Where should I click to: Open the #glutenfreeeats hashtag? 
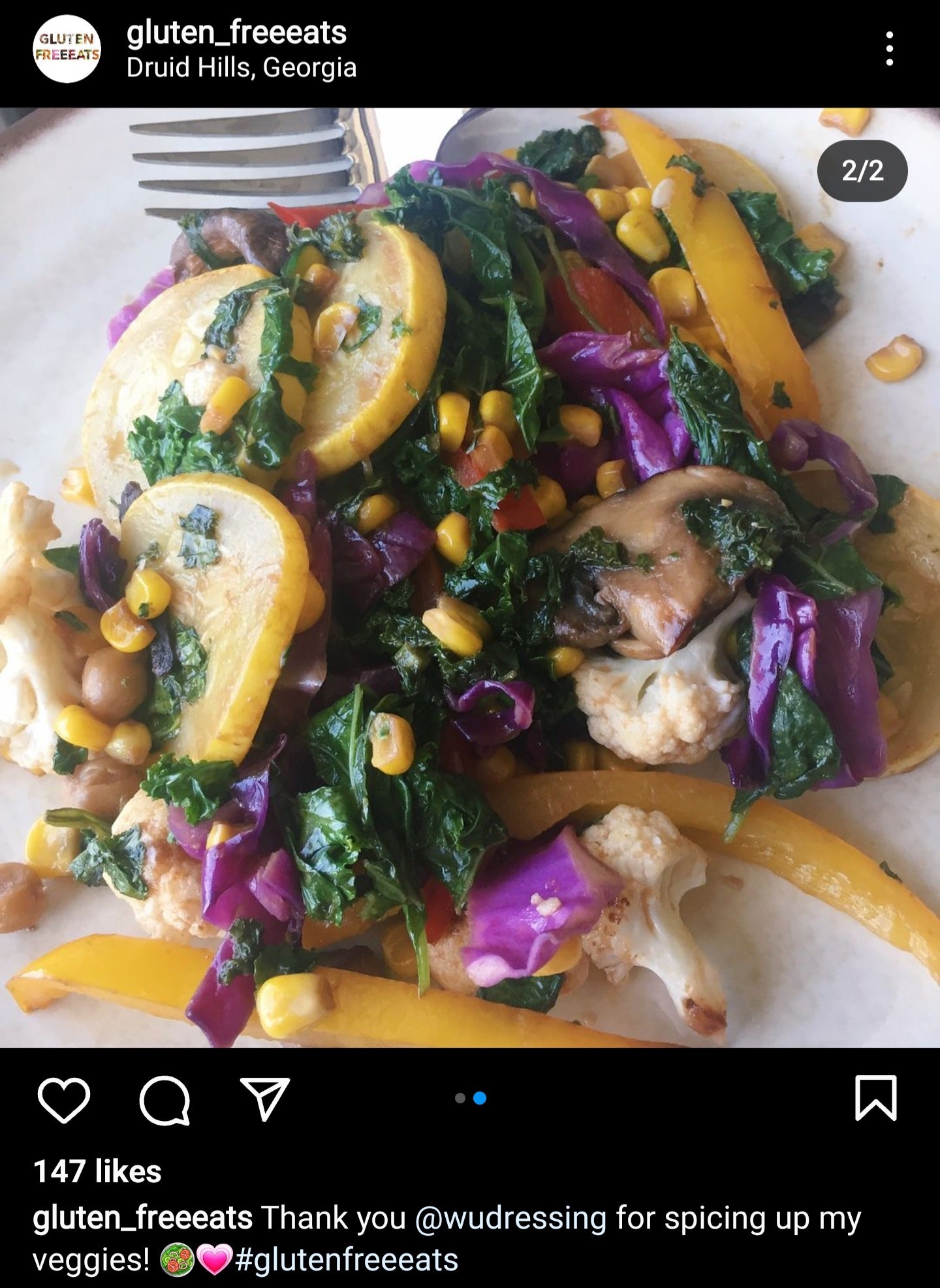click(x=347, y=1260)
